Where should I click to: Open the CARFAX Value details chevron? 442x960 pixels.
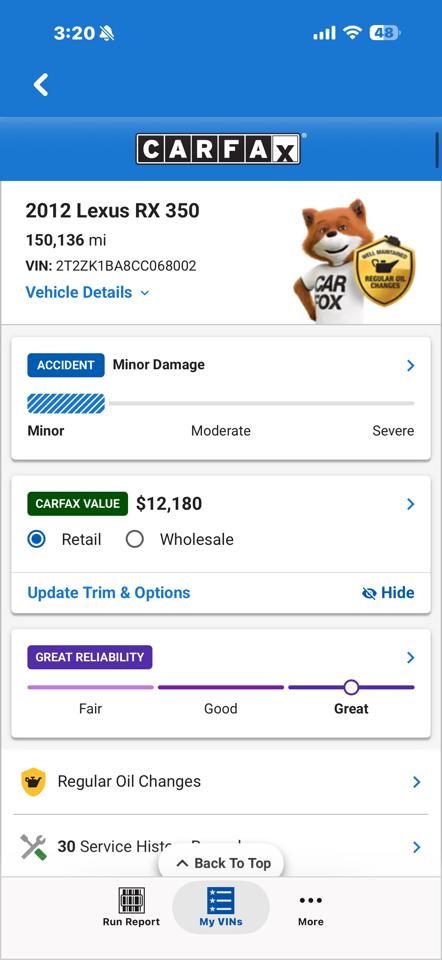[x=410, y=504]
